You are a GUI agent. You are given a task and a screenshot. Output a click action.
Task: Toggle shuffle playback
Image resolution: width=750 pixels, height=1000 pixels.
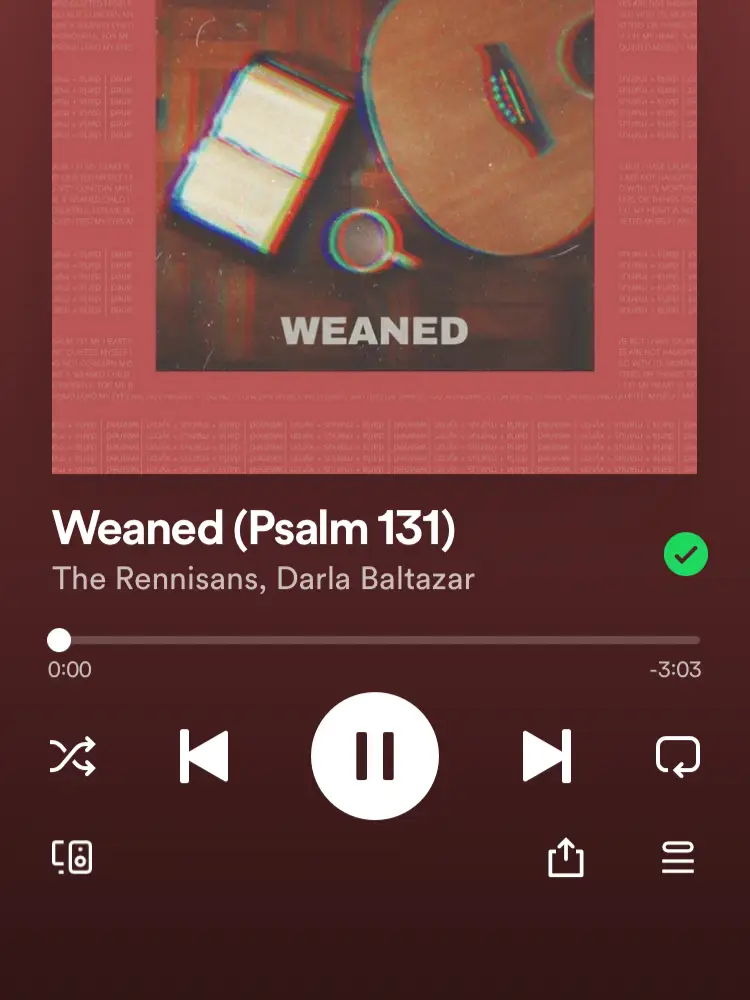tap(73, 756)
